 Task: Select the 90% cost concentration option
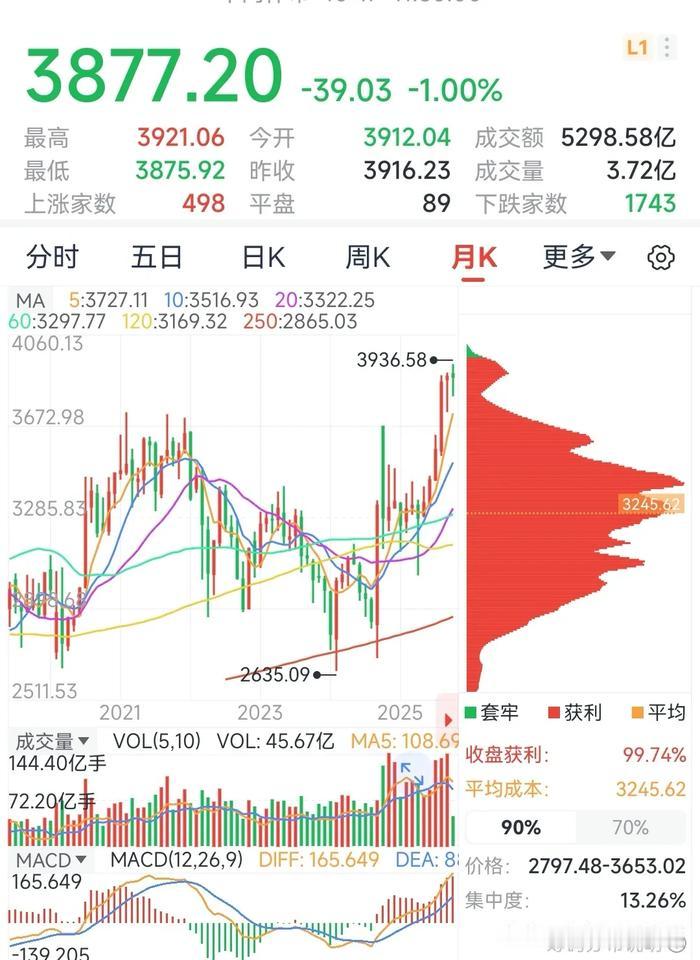tap(520, 827)
